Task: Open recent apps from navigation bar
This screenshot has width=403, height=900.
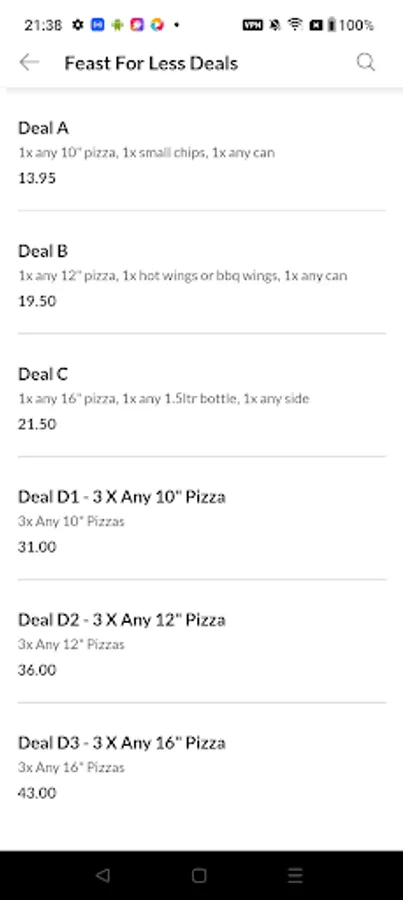Action: coord(295,875)
